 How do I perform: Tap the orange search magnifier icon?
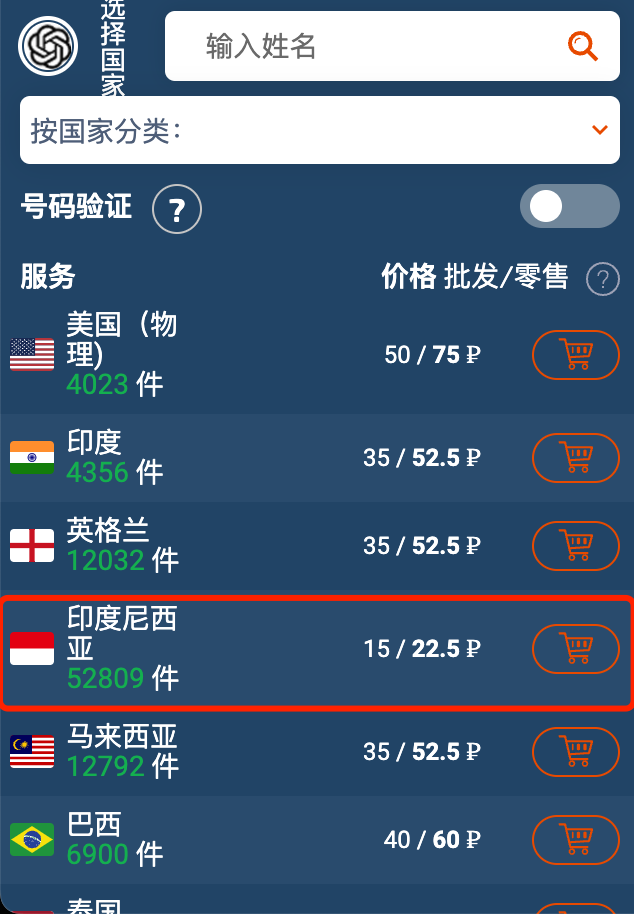click(x=582, y=46)
